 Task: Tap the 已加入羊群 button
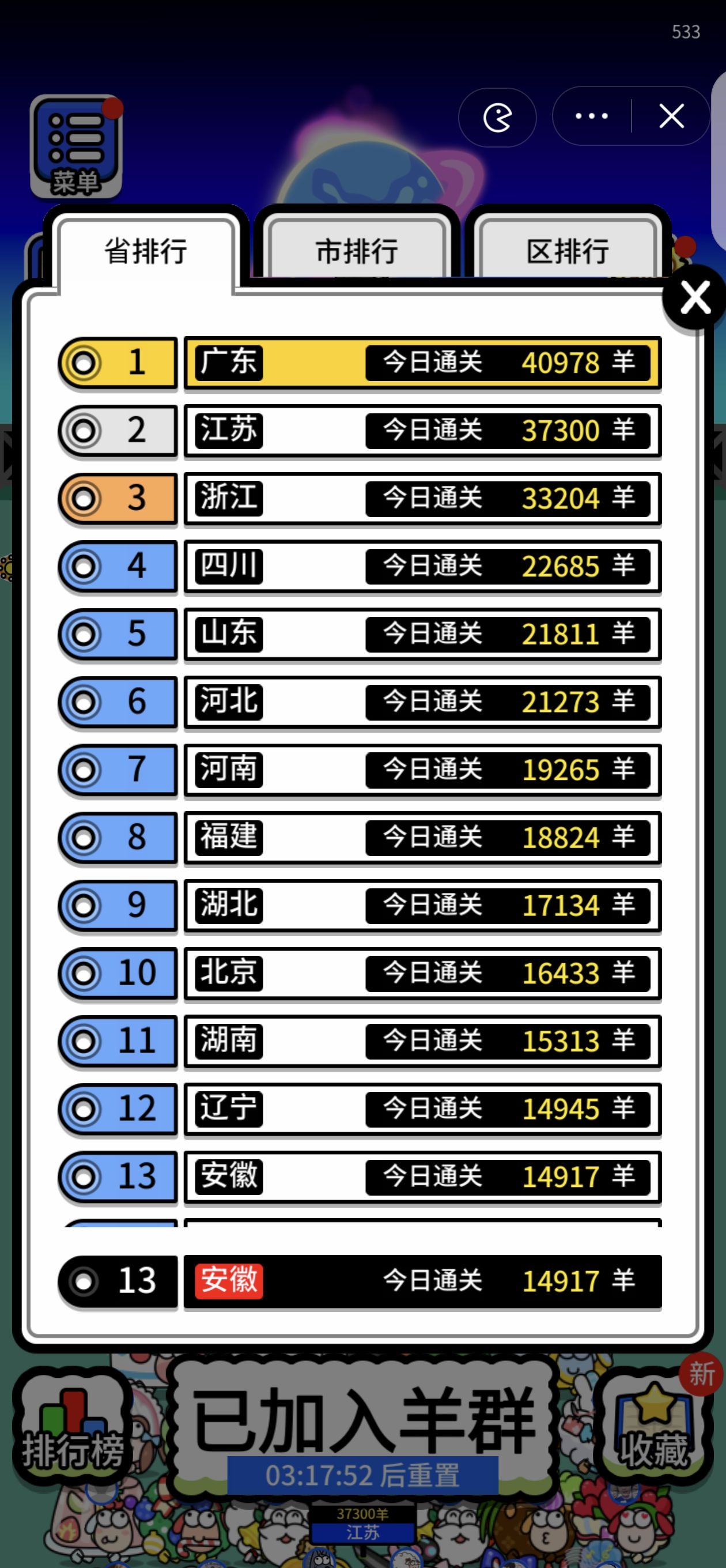[364, 1424]
